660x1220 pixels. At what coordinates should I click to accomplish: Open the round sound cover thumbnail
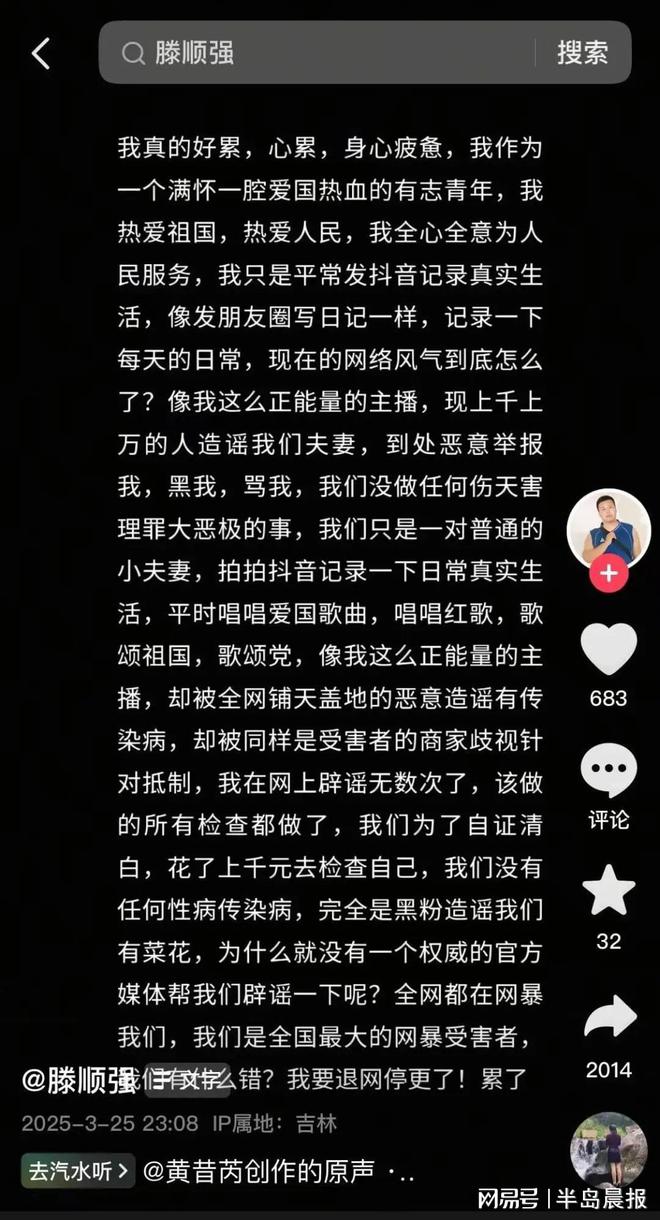[609, 1150]
